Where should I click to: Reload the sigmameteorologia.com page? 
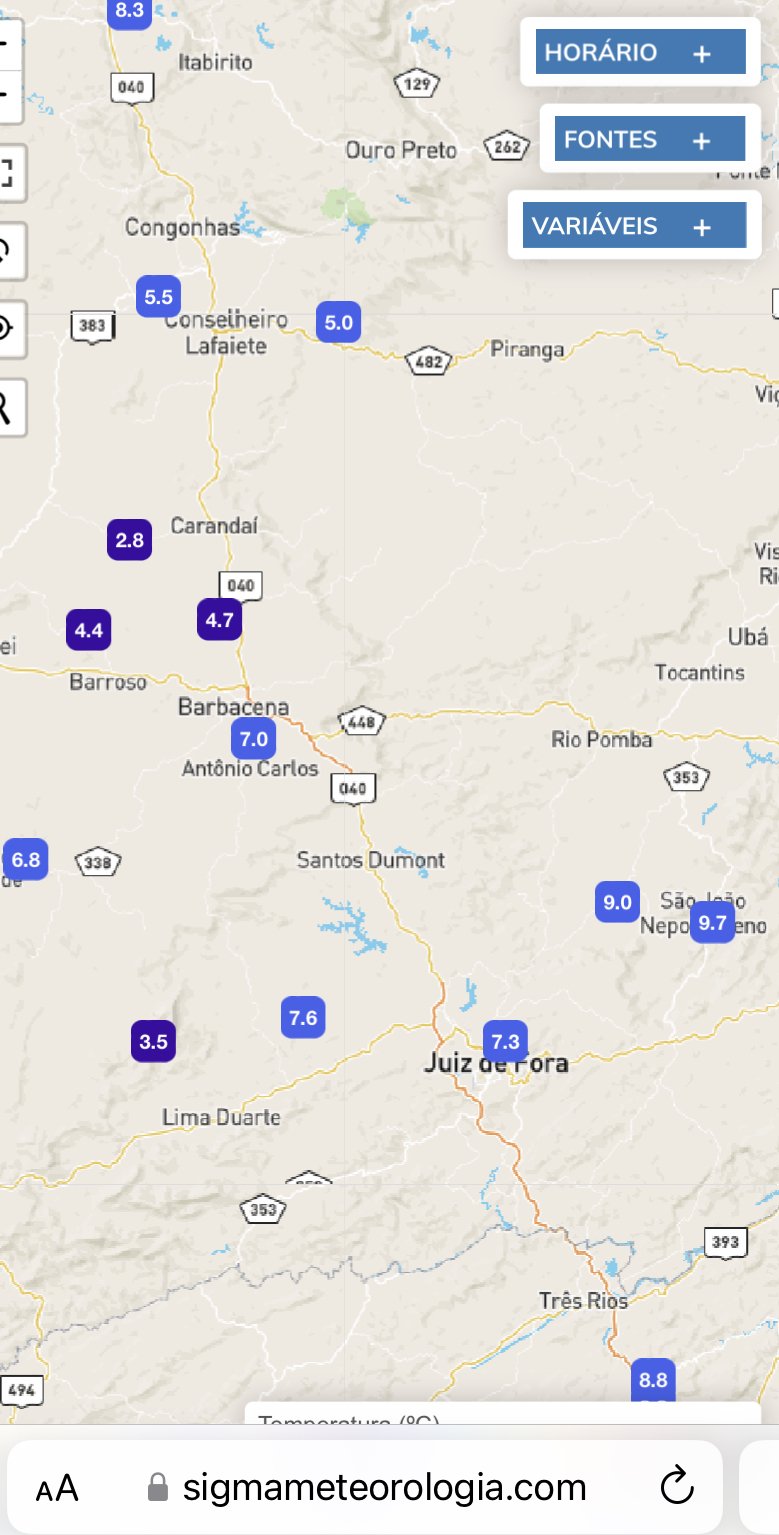point(678,1487)
